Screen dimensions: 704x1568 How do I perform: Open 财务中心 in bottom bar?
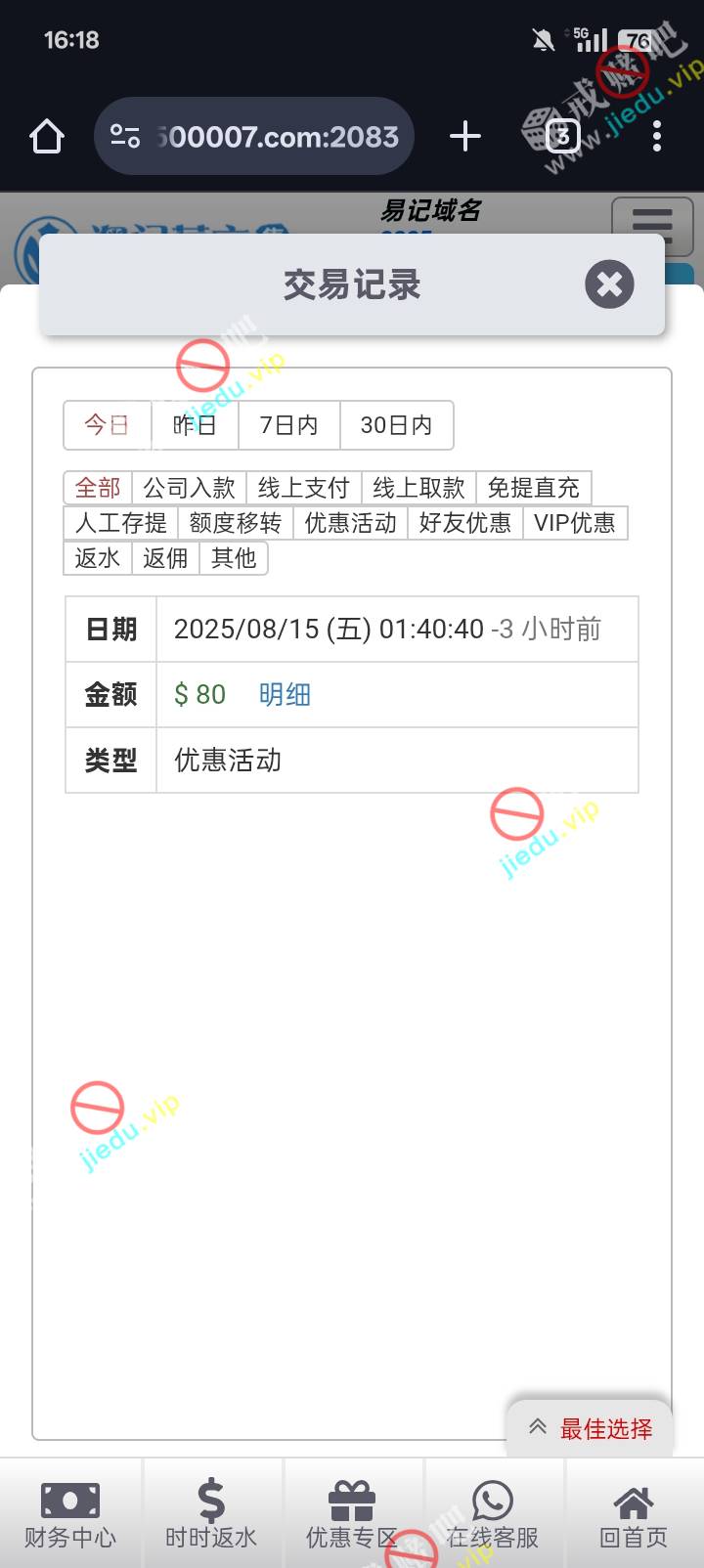pyautogui.click(x=70, y=1513)
